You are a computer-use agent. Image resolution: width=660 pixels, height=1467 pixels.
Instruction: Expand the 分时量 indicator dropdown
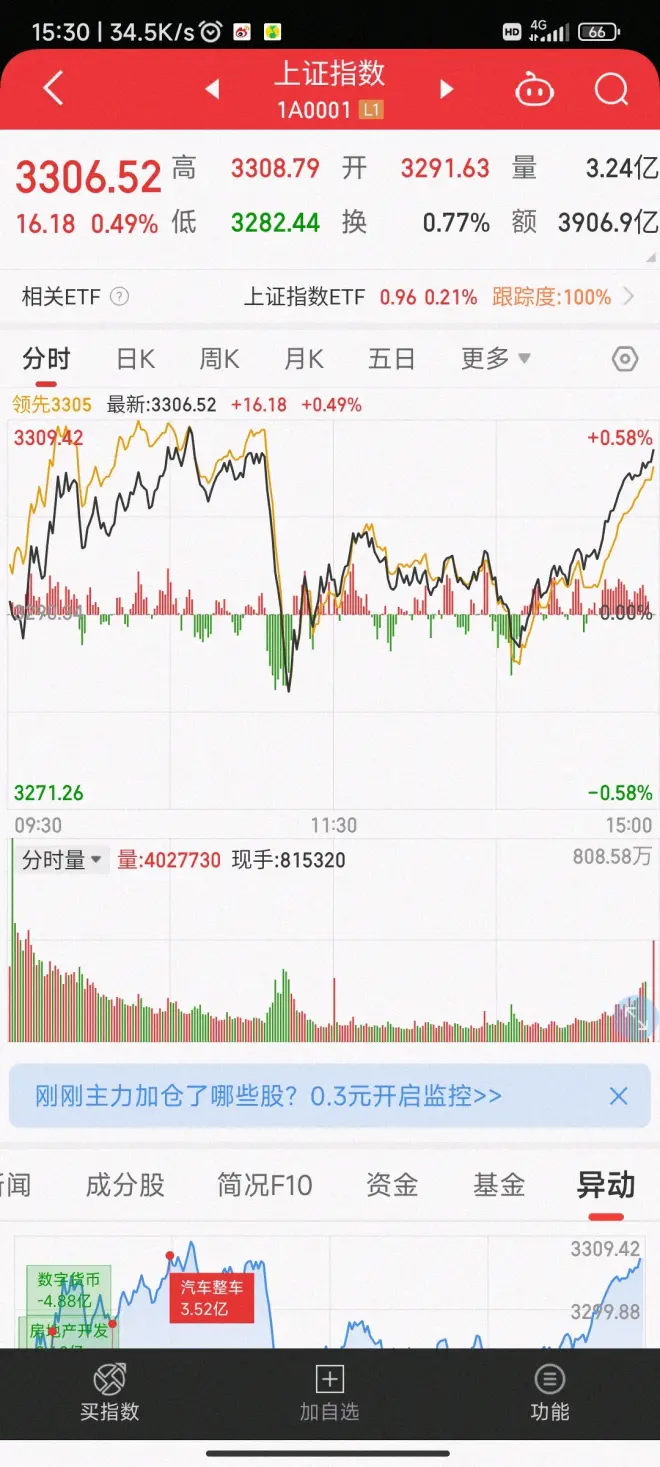[x=62, y=860]
